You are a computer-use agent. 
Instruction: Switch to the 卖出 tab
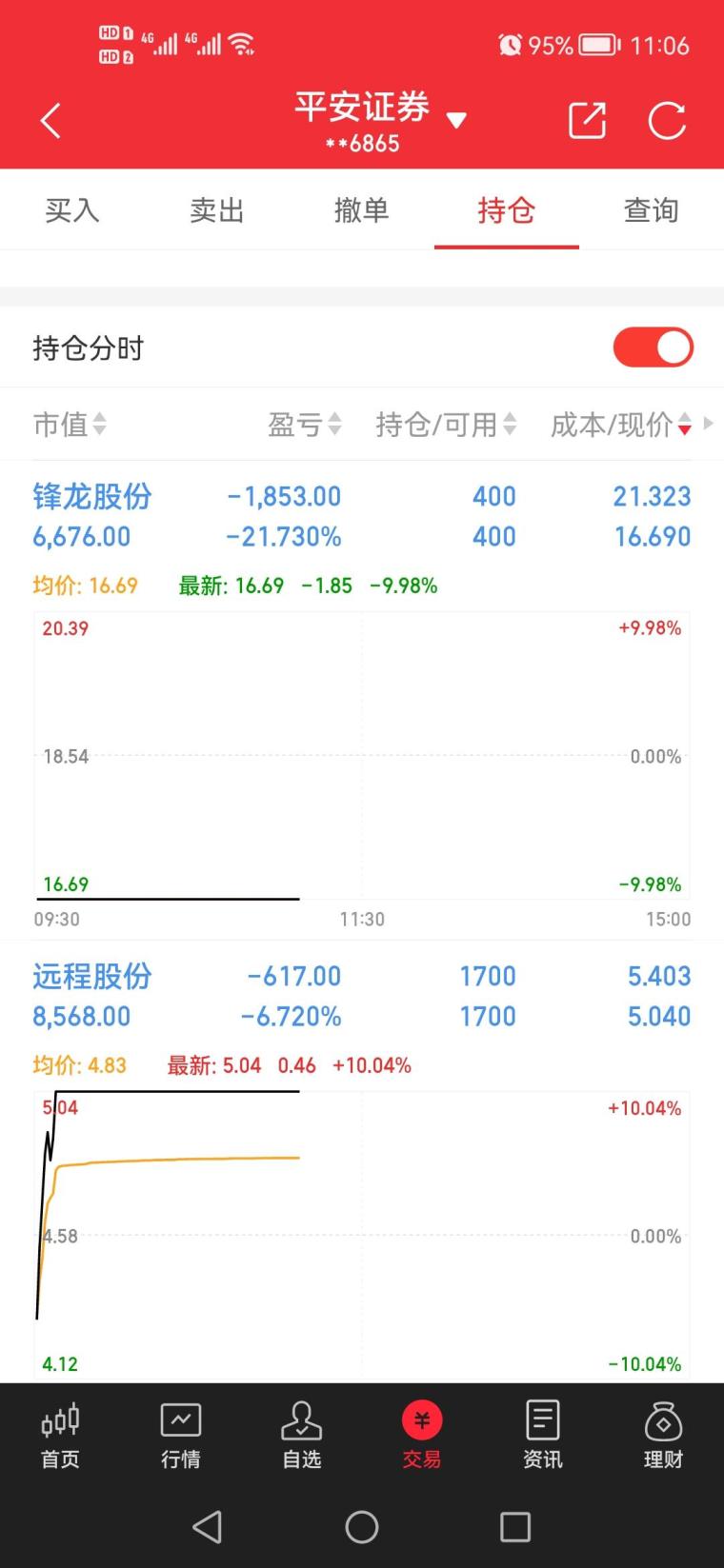pos(217,210)
